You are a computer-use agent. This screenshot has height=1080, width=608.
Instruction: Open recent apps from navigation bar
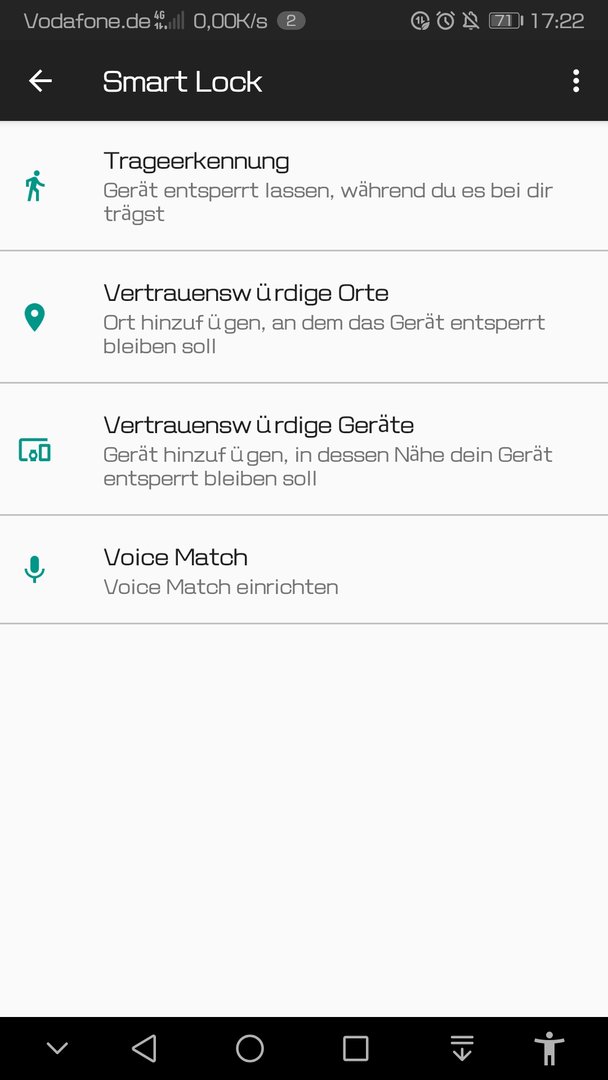(355, 1048)
